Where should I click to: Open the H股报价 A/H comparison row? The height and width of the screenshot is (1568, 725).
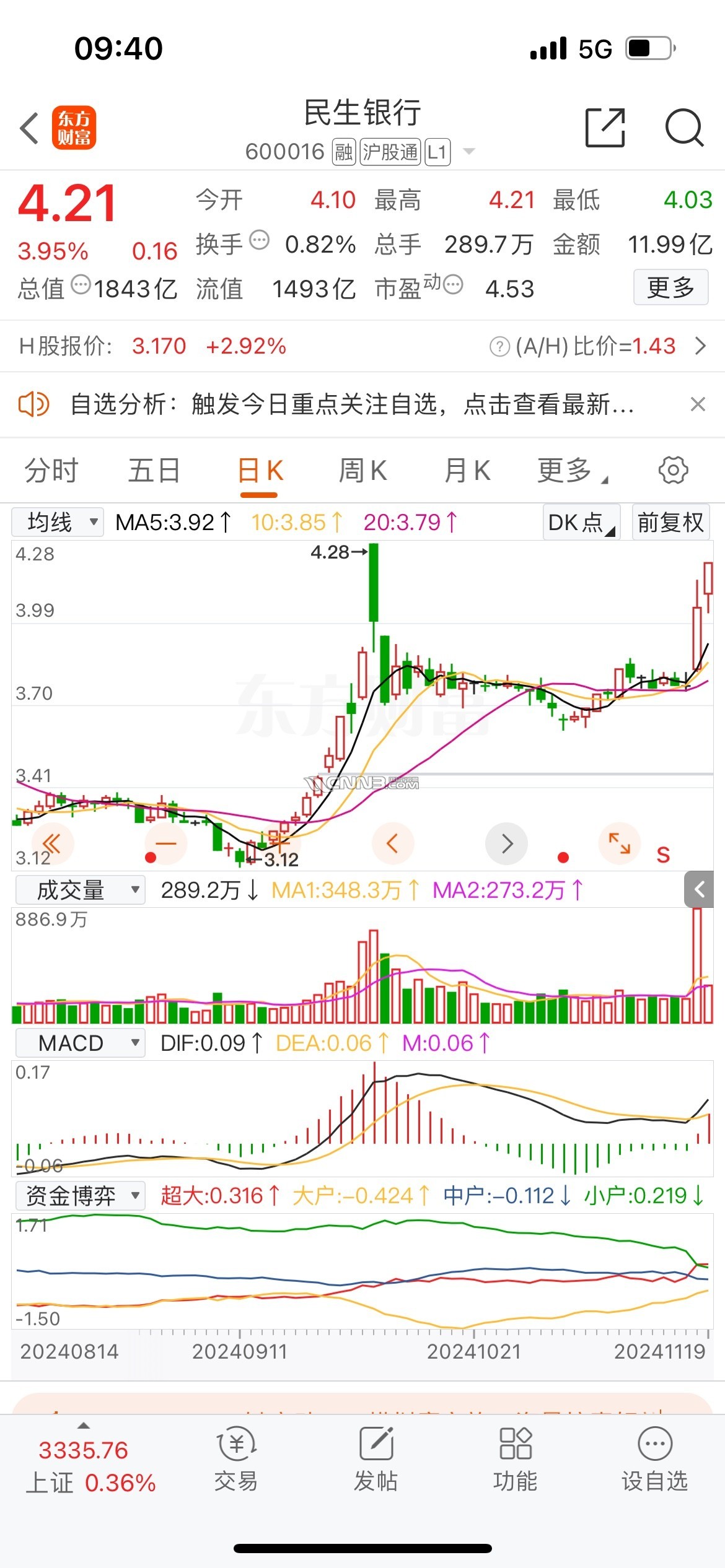[x=362, y=346]
